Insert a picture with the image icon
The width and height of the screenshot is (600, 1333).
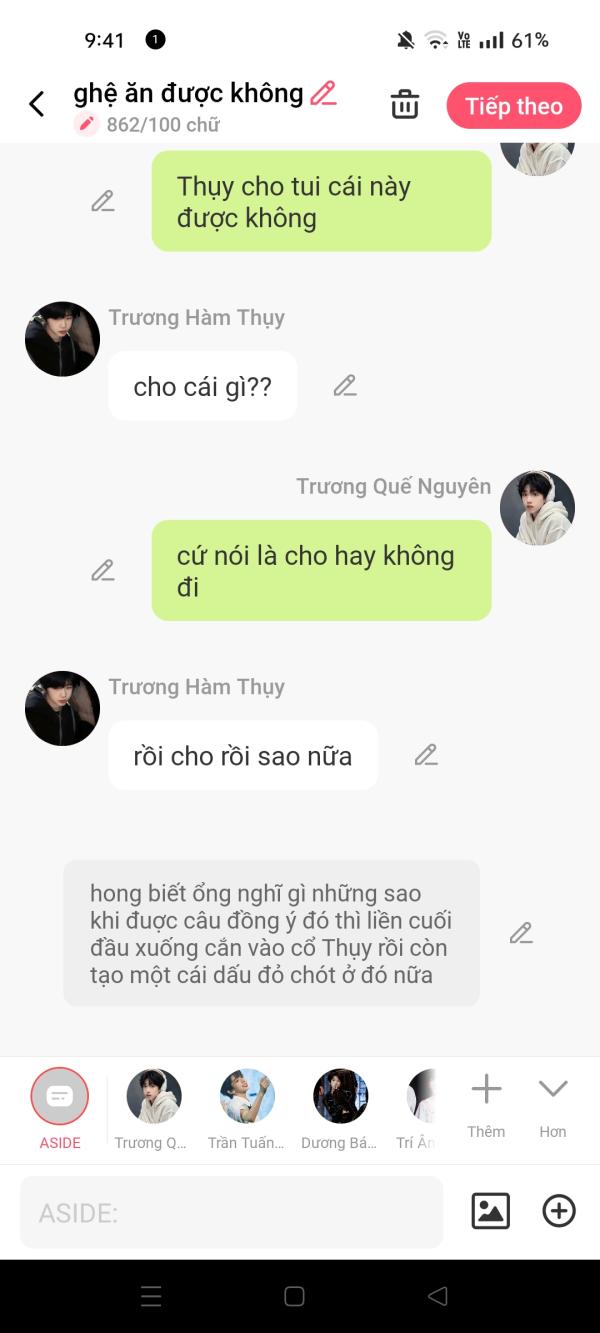490,1211
